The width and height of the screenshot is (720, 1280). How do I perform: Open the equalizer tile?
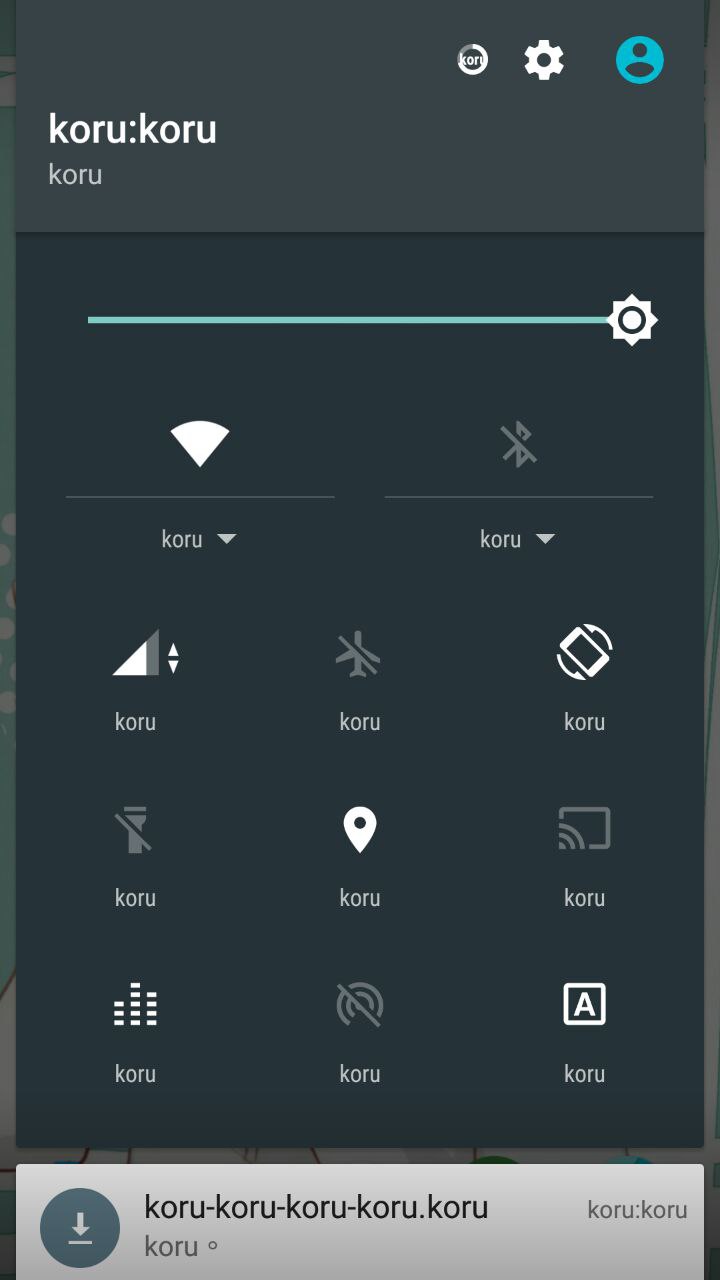click(x=135, y=1005)
